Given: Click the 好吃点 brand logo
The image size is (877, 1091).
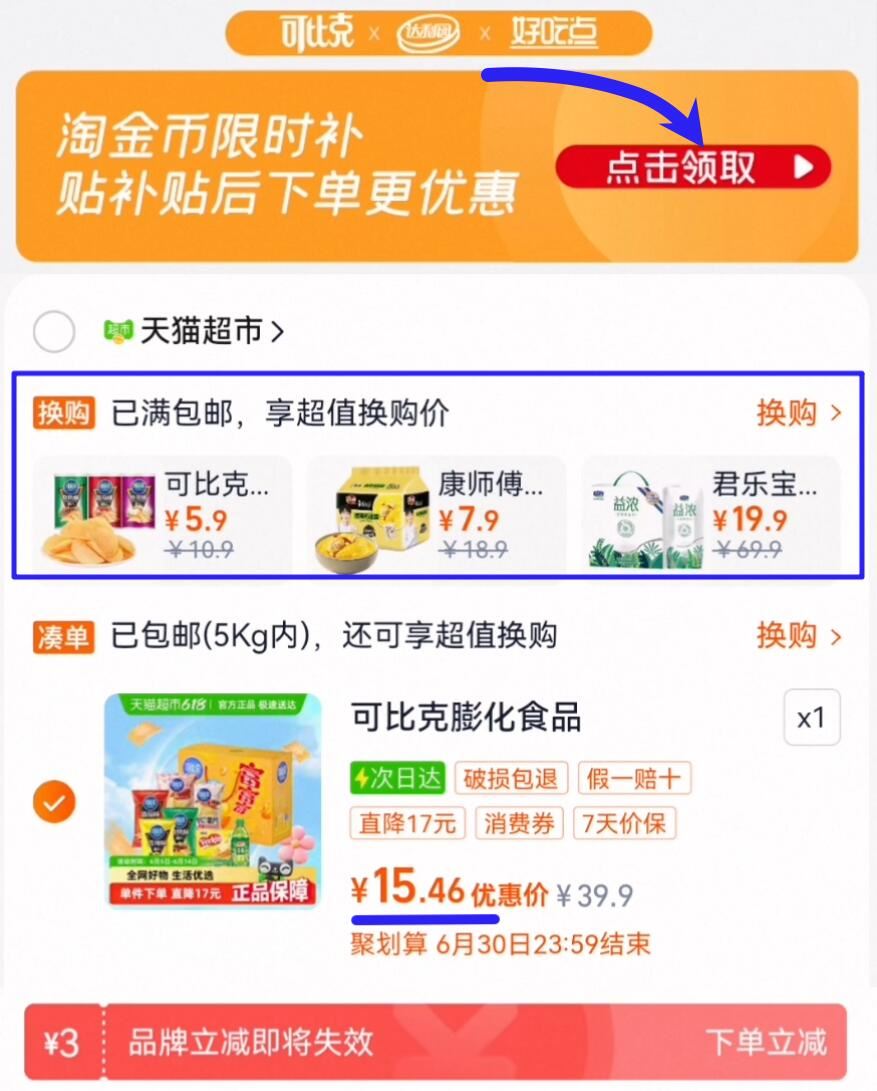Looking at the screenshot, I should point(552,31).
